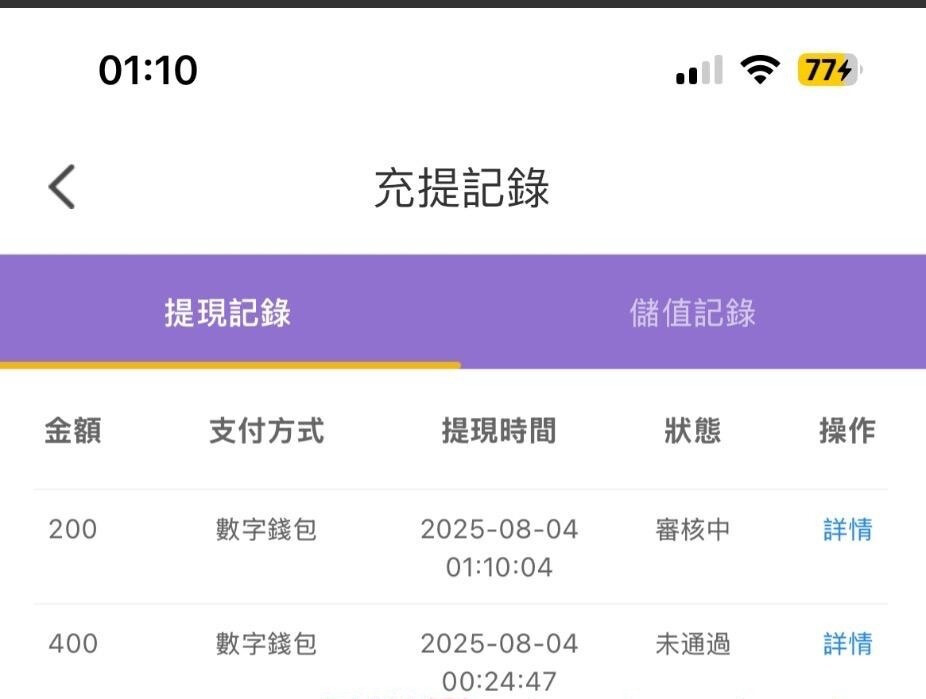Open 詳情 for the 200 withdrawal

click(x=847, y=529)
